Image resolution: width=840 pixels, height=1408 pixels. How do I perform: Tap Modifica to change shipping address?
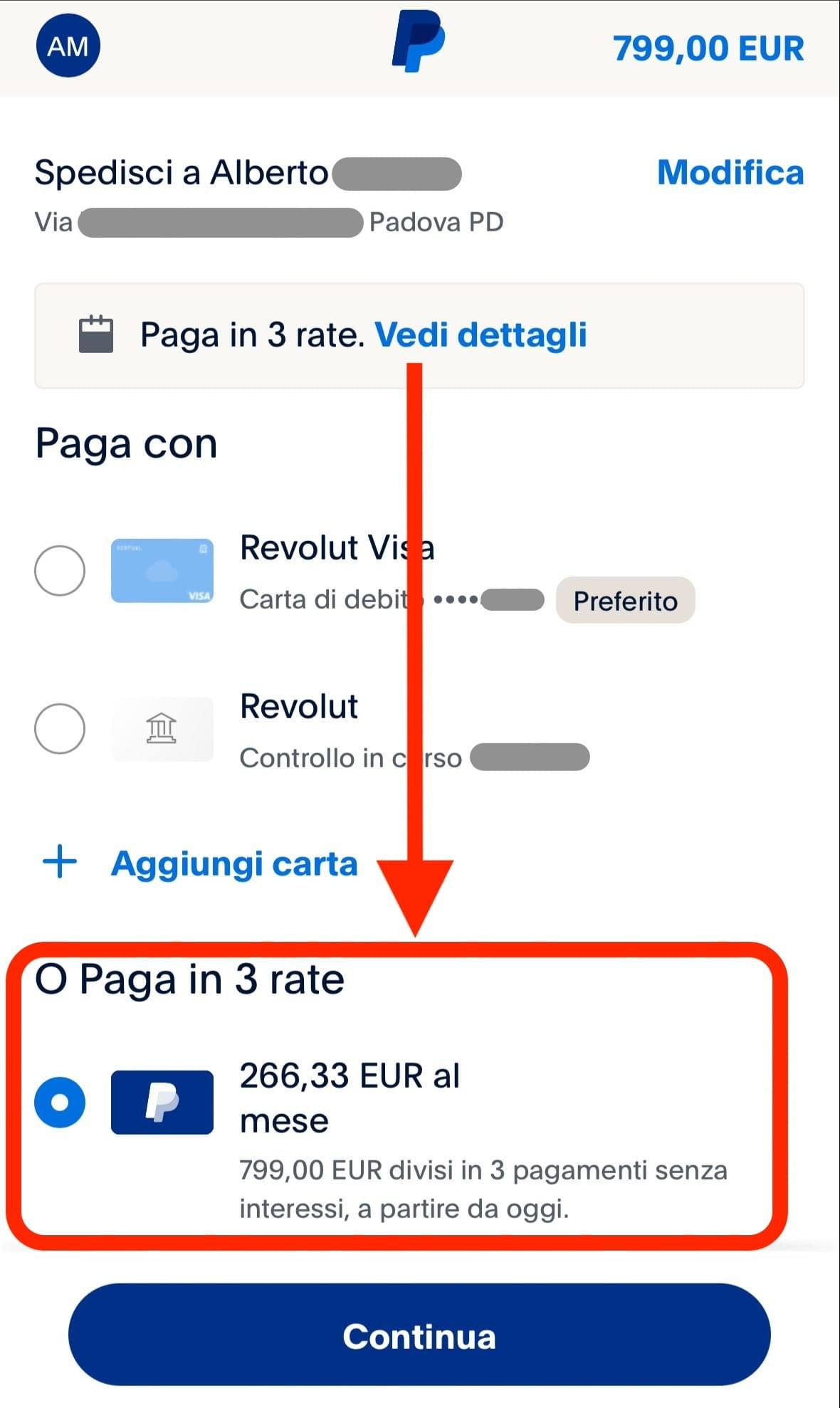coord(730,172)
